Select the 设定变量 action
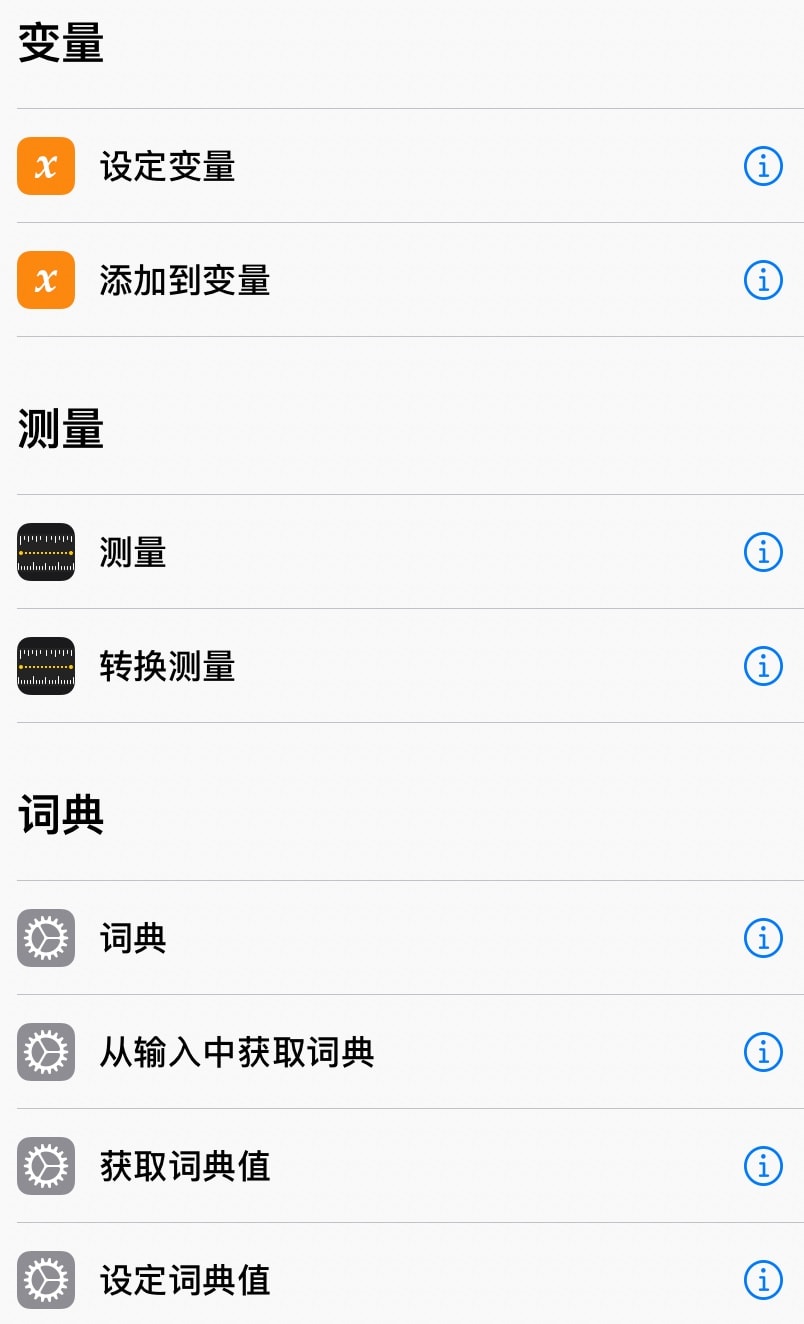 tap(402, 166)
